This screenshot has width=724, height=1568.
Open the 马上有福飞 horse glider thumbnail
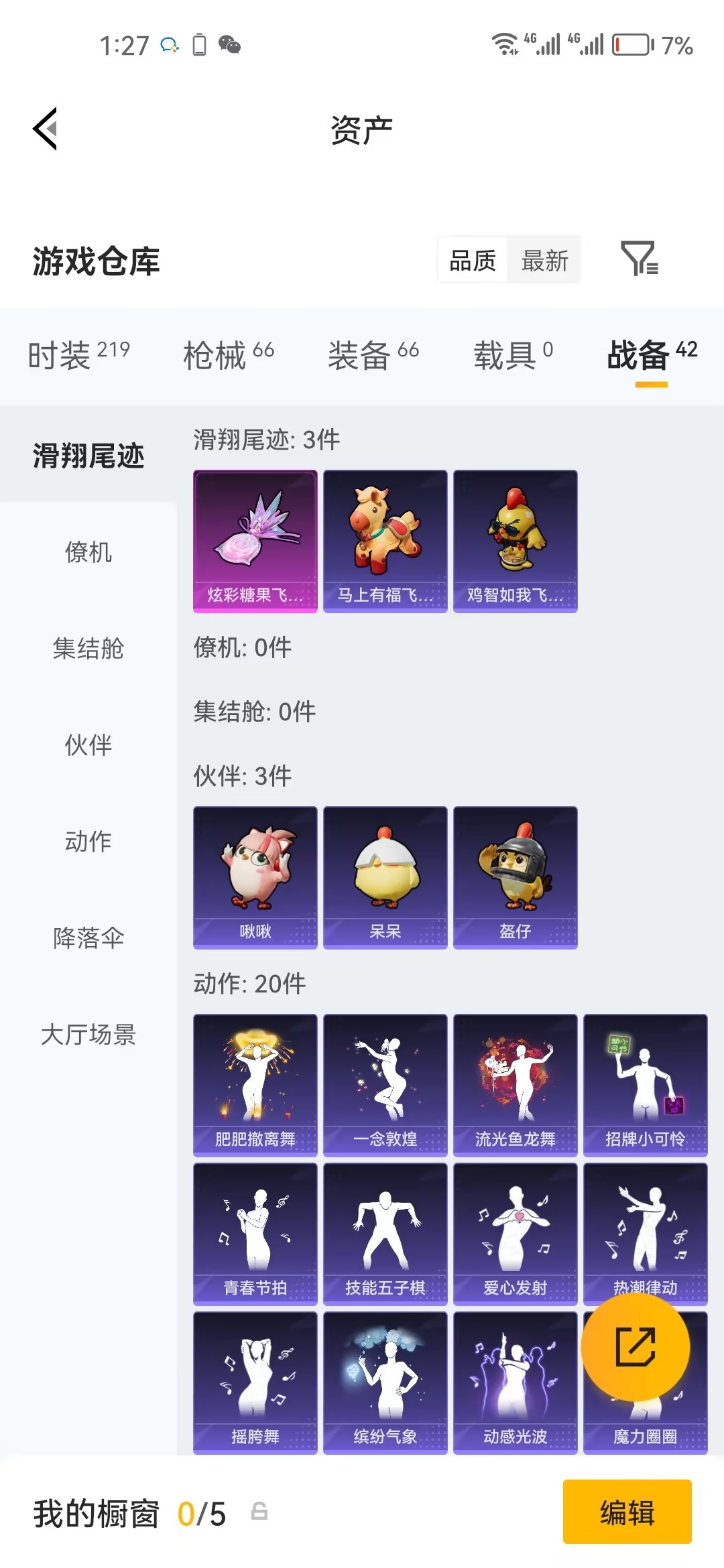click(385, 541)
